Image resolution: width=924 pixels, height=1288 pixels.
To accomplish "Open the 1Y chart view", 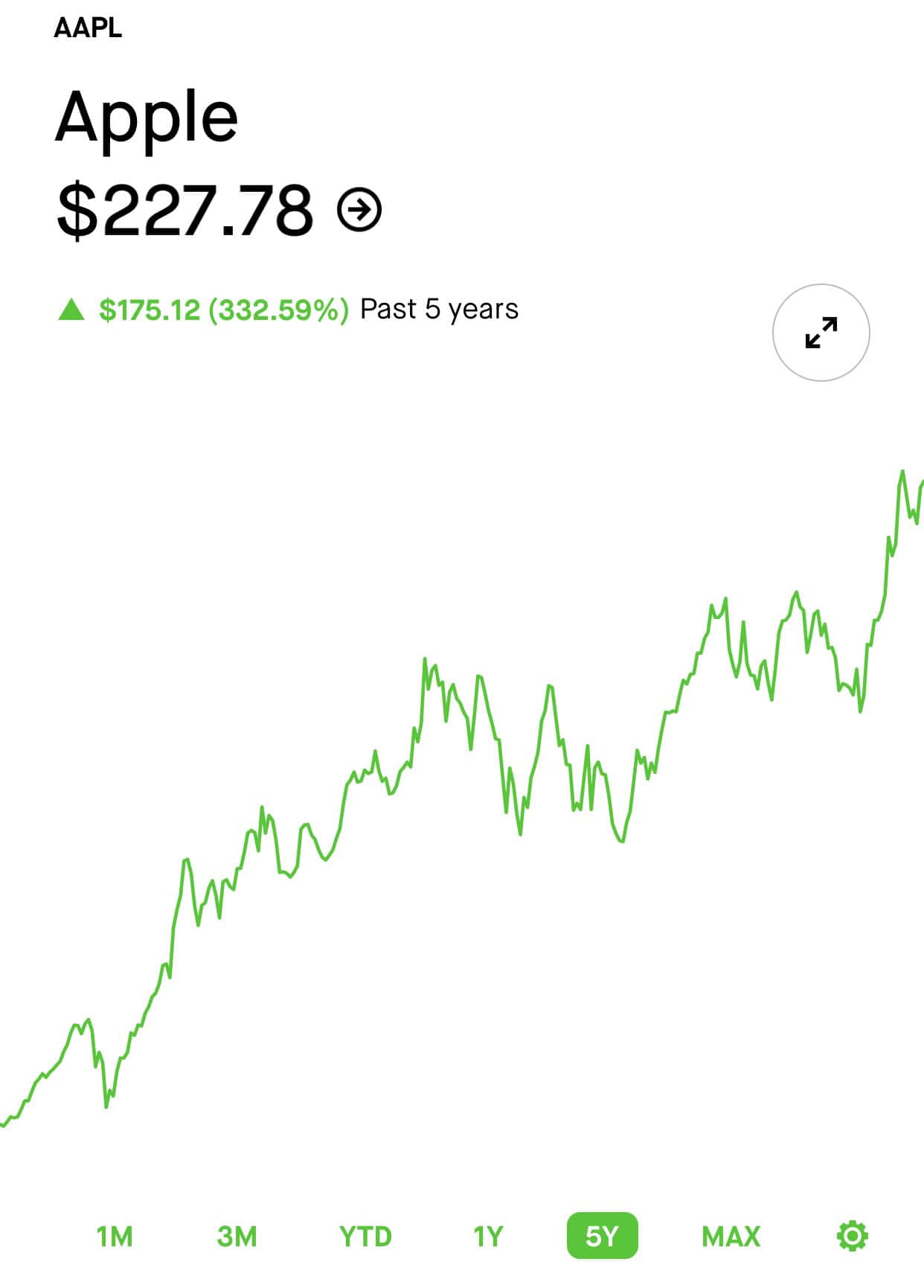I will pos(488,1235).
